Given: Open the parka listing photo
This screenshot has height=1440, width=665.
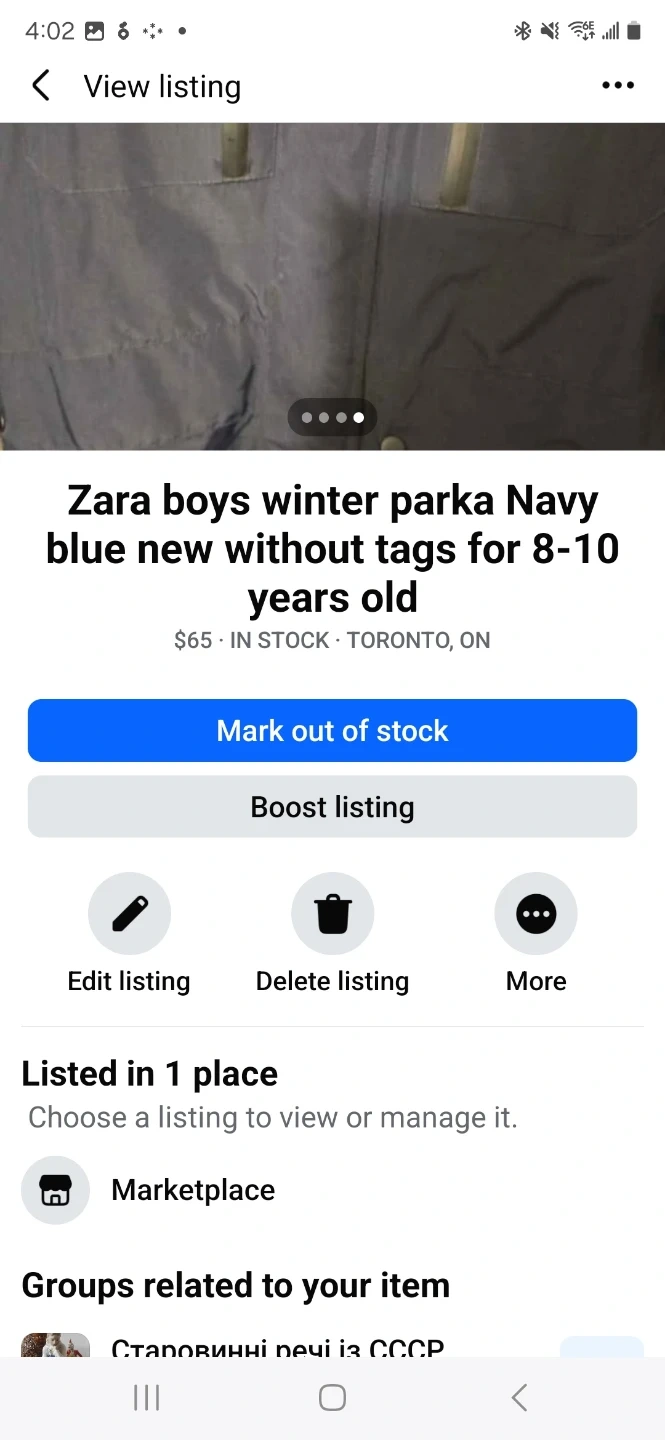Looking at the screenshot, I should click(332, 286).
